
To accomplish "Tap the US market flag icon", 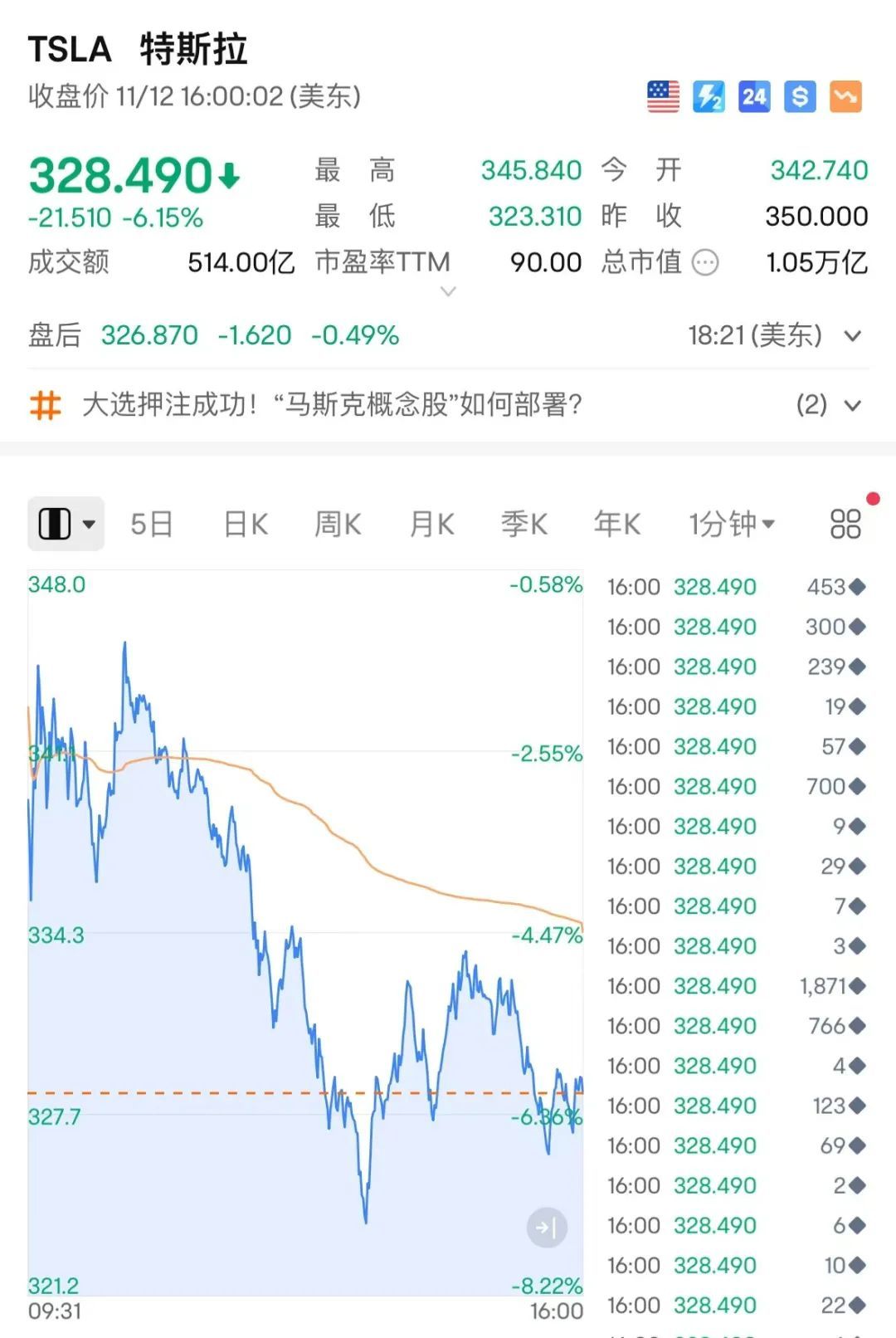I will point(664,97).
